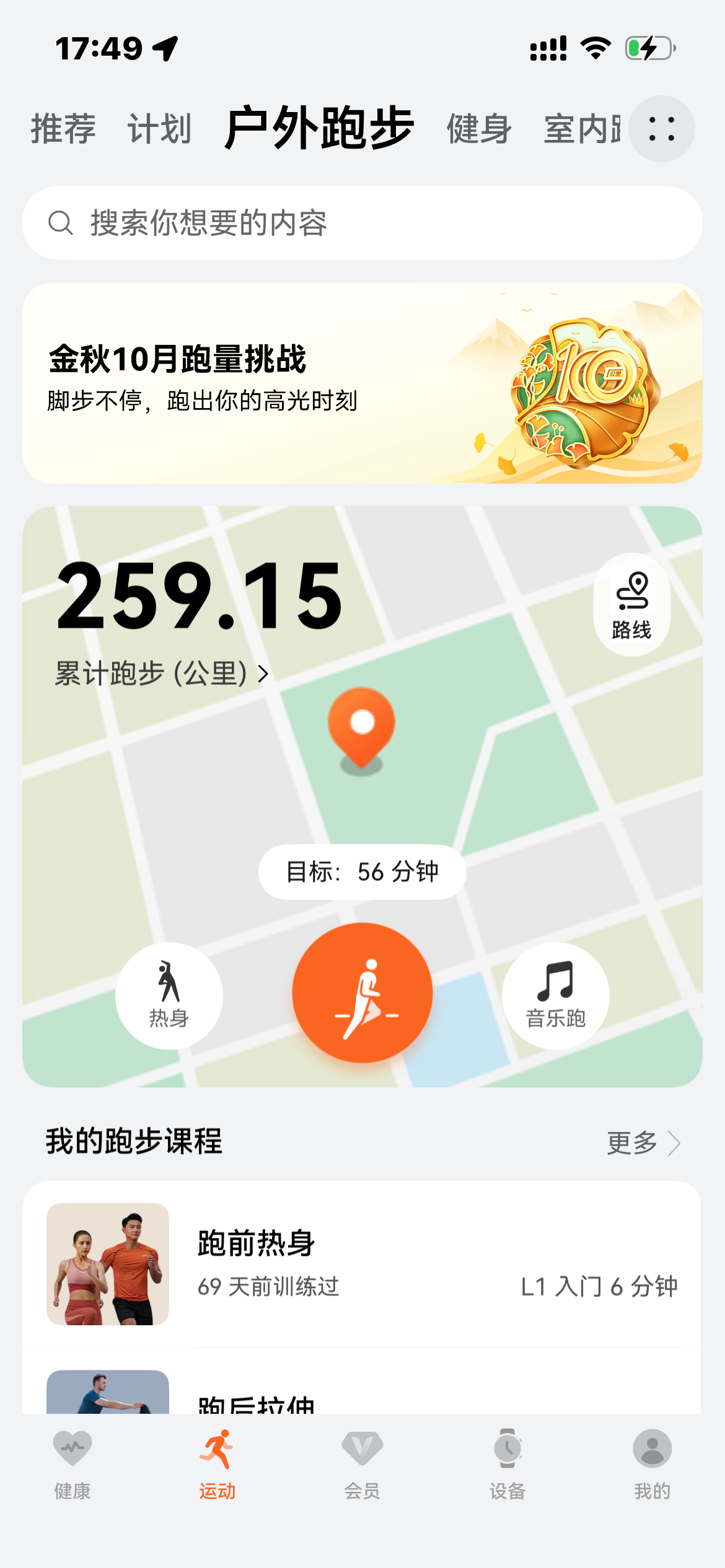Open the four-dot category menu

661,129
